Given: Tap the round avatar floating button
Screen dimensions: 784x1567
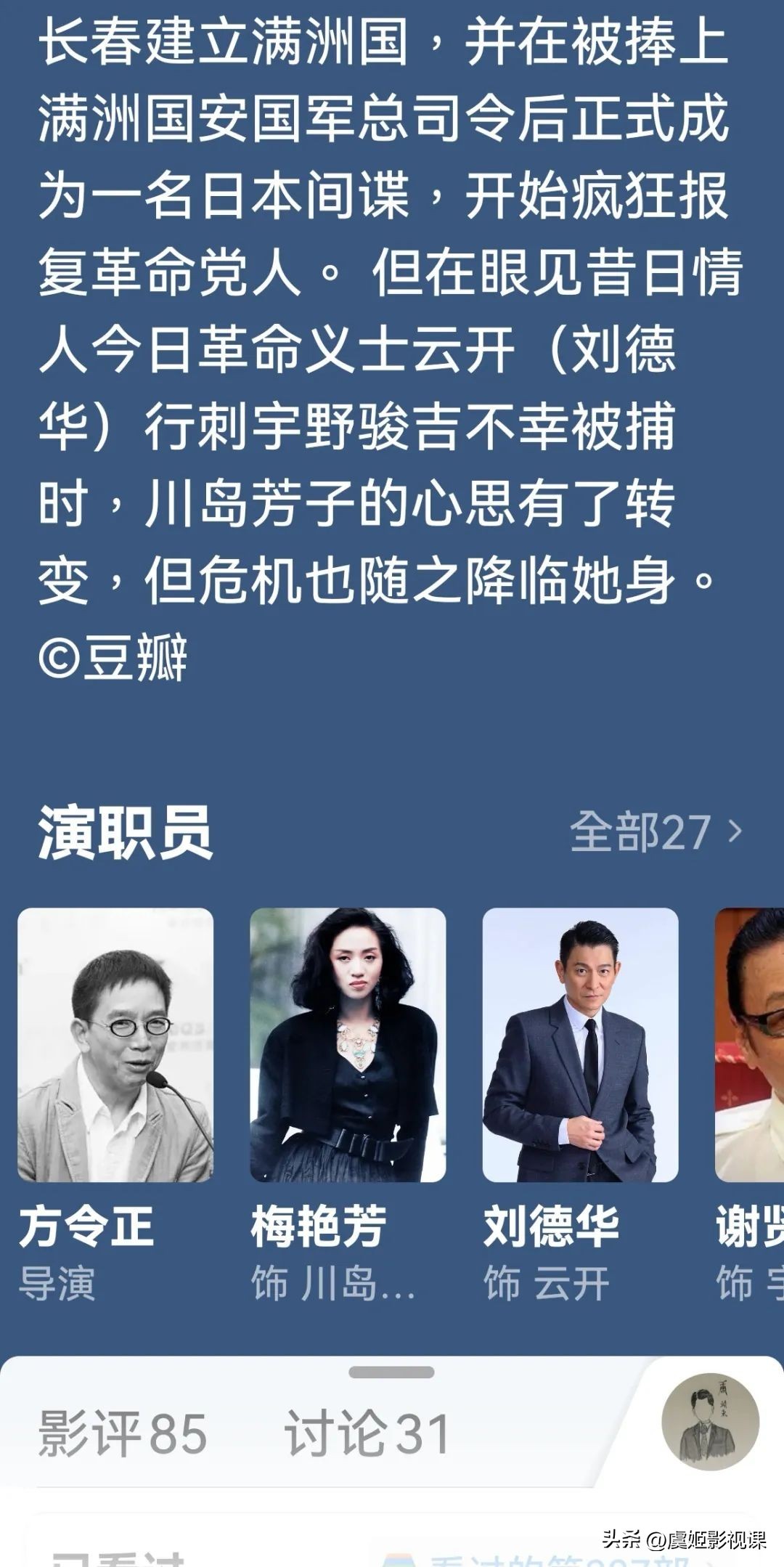Looking at the screenshot, I should tap(710, 1422).
